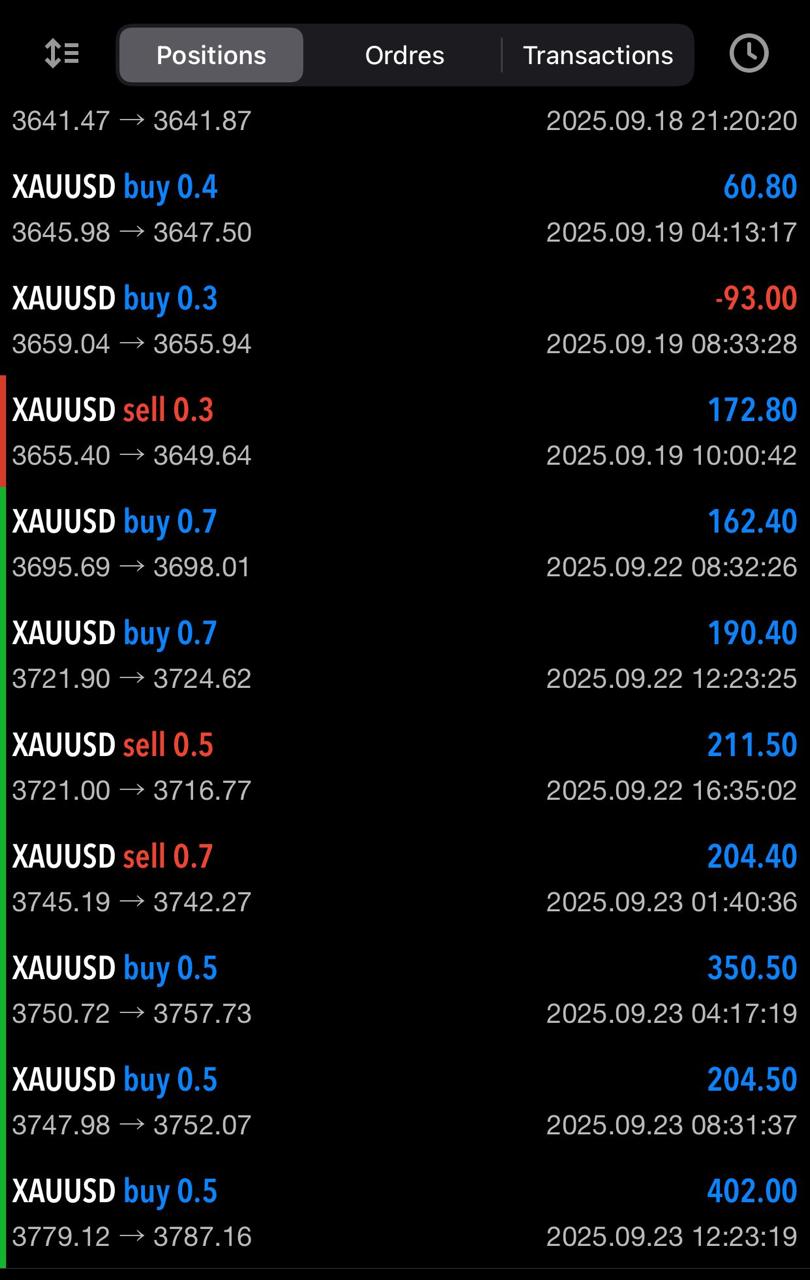Expand the XAUUSD buy 0.5 trade with 350.50 profit
The height and width of the screenshot is (1280, 810).
pos(405,990)
